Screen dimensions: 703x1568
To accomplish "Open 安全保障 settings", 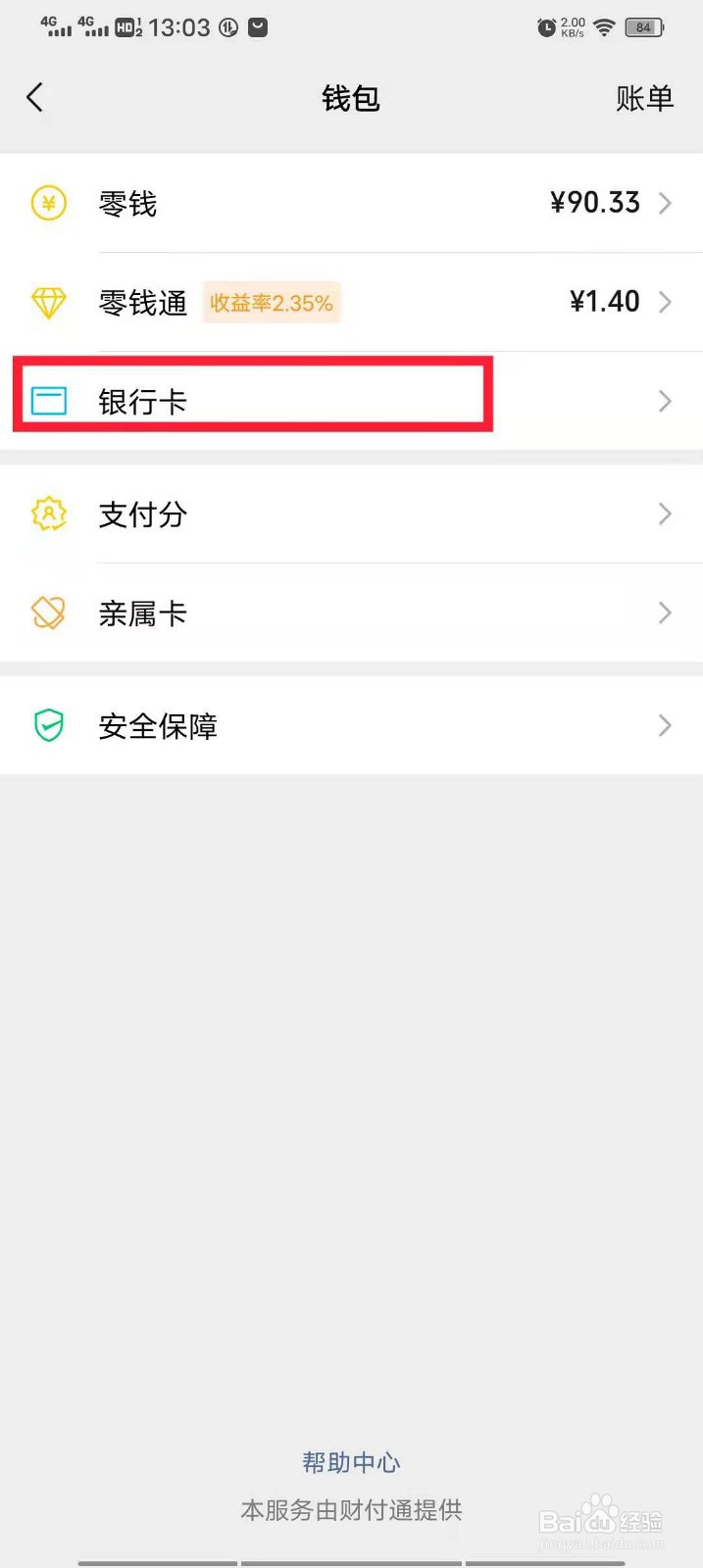I will point(351,726).
